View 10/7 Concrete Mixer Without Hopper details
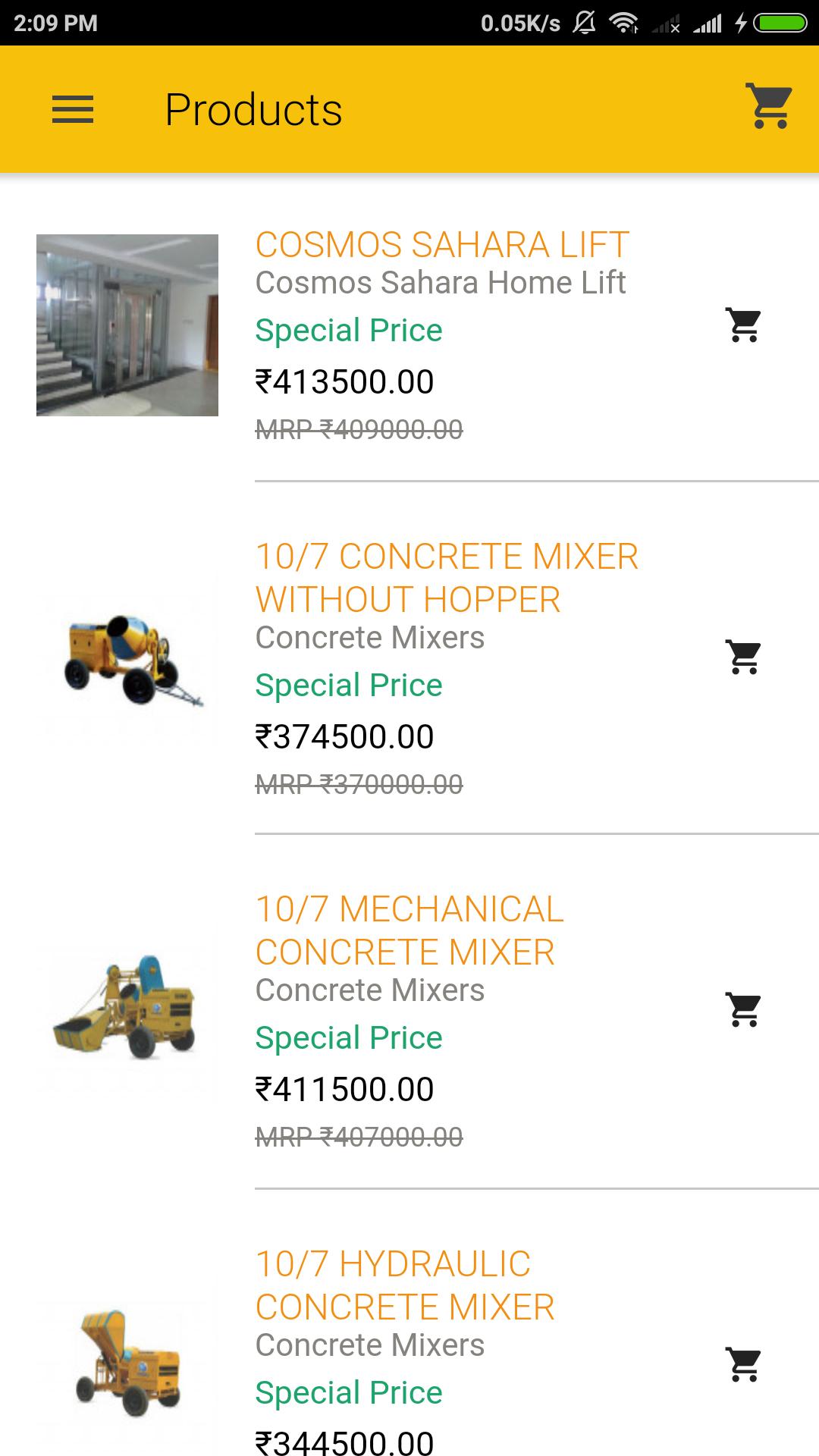 [x=446, y=578]
